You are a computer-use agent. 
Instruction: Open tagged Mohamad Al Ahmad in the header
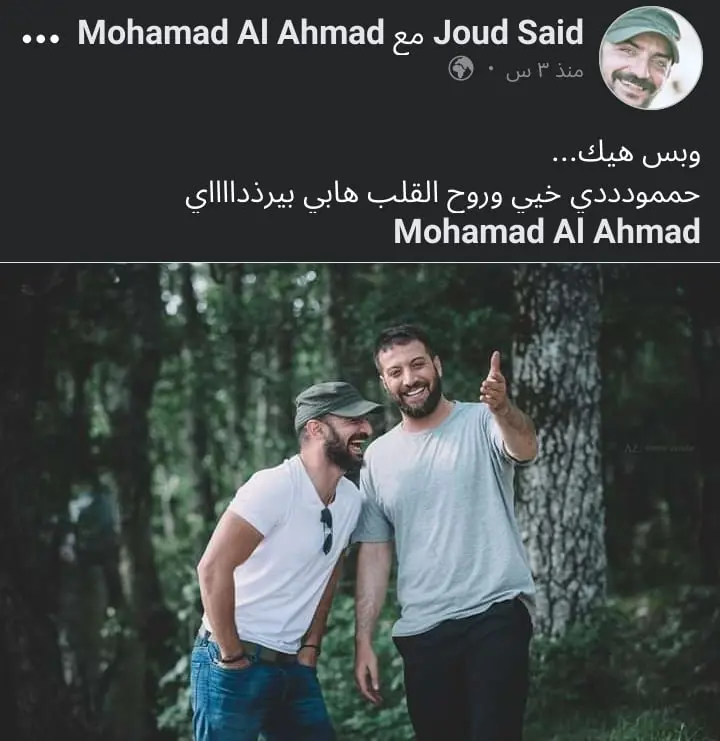point(231,33)
